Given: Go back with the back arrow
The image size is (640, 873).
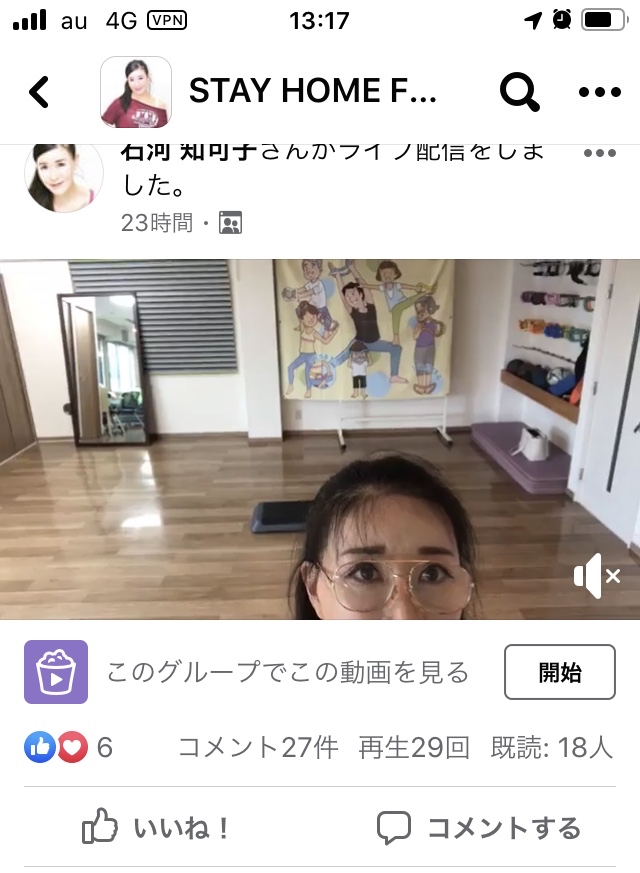Looking at the screenshot, I should [38, 92].
